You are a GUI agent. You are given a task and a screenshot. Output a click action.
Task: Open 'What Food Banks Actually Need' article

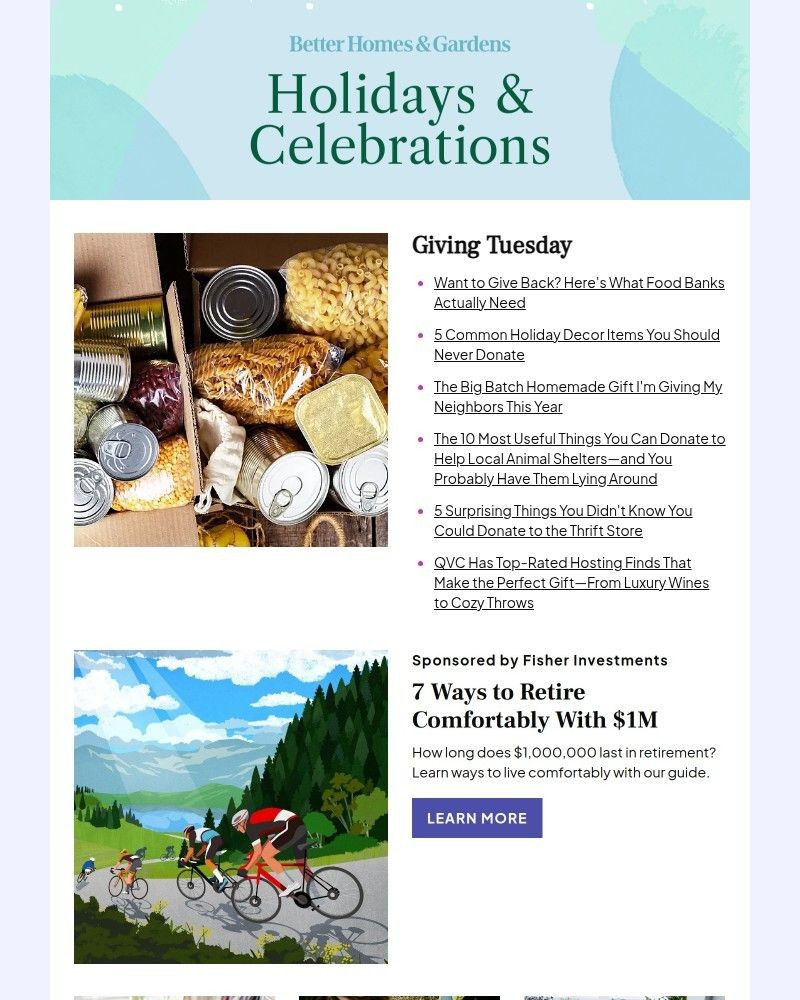(x=578, y=292)
